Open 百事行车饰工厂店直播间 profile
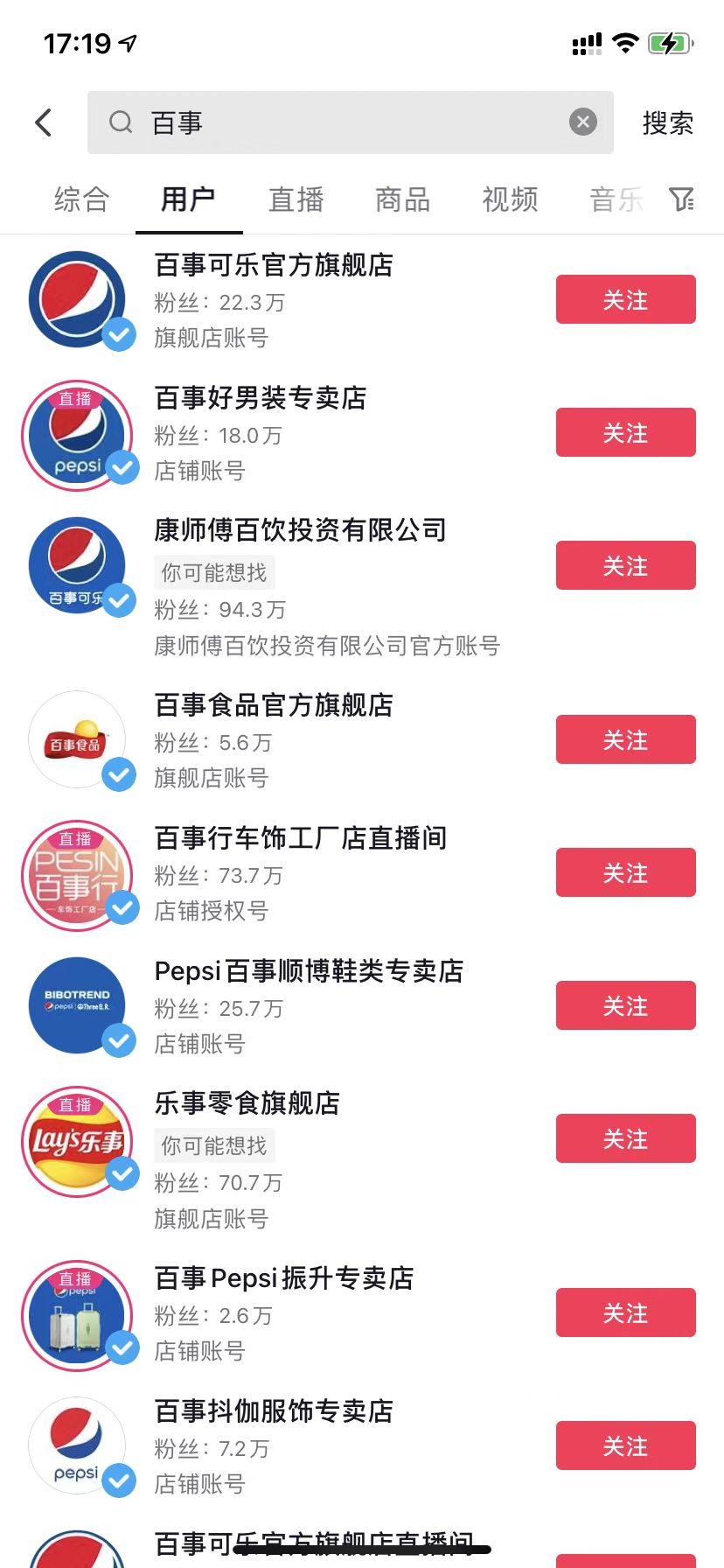 click(x=300, y=838)
